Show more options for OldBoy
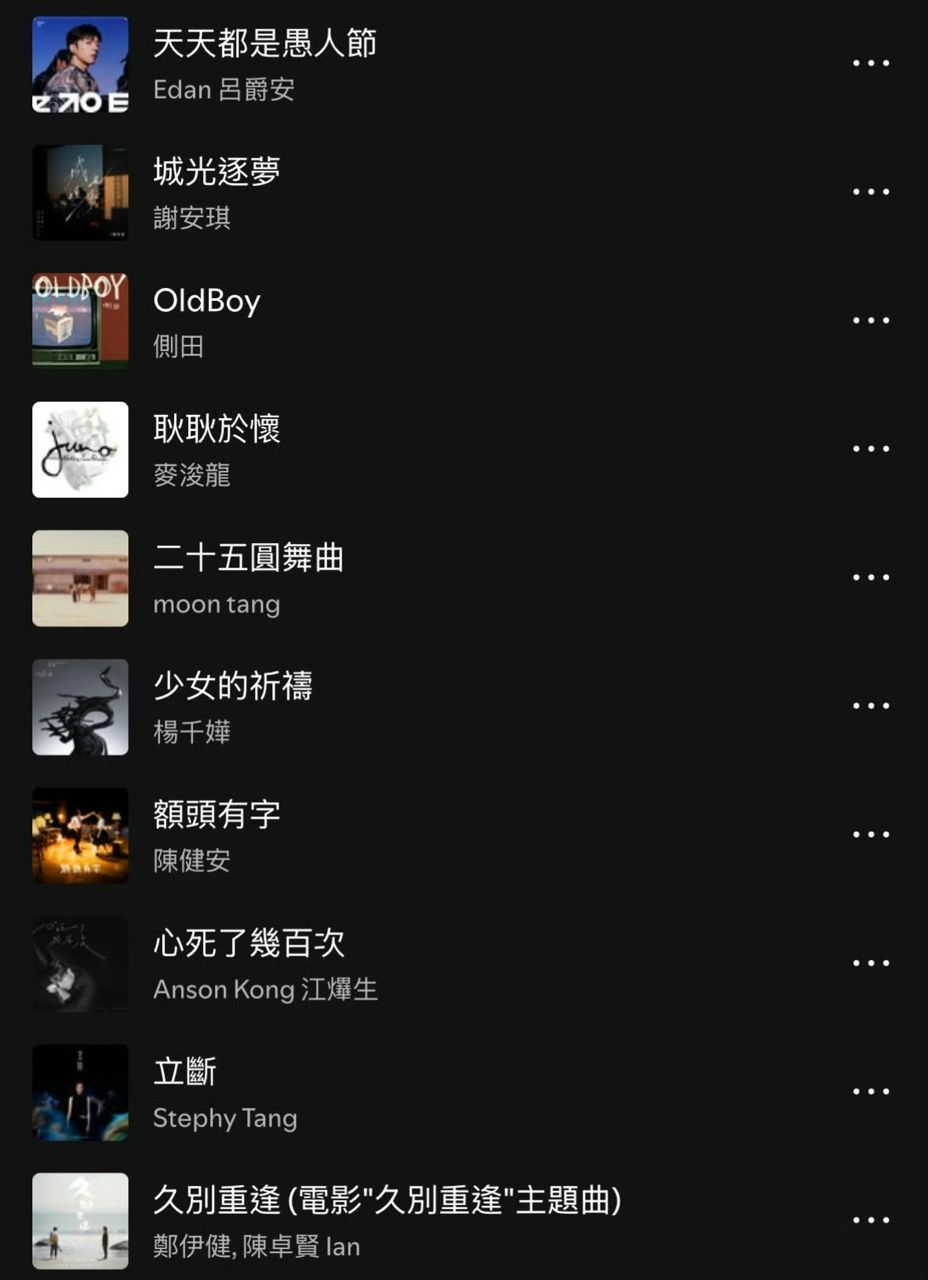928x1280 pixels. (x=870, y=320)
